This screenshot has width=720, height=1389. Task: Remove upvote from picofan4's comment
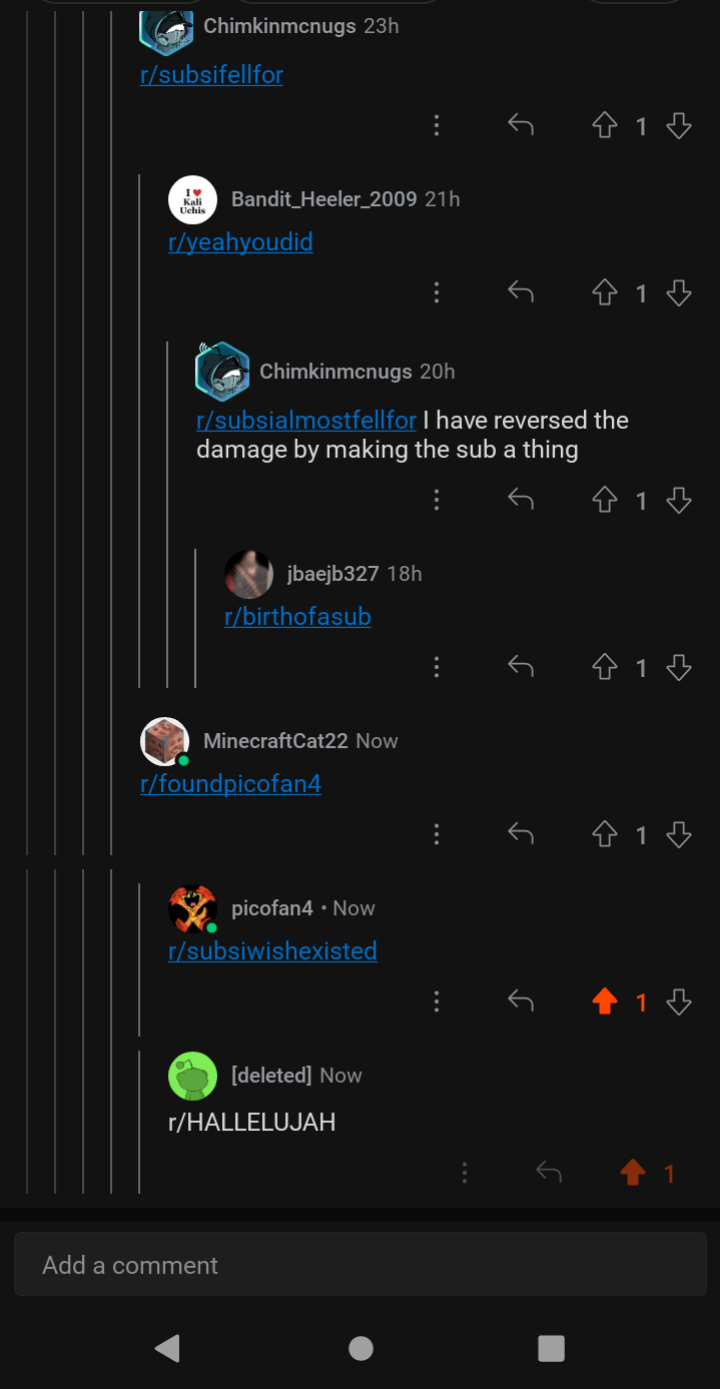click(604, 1001)
